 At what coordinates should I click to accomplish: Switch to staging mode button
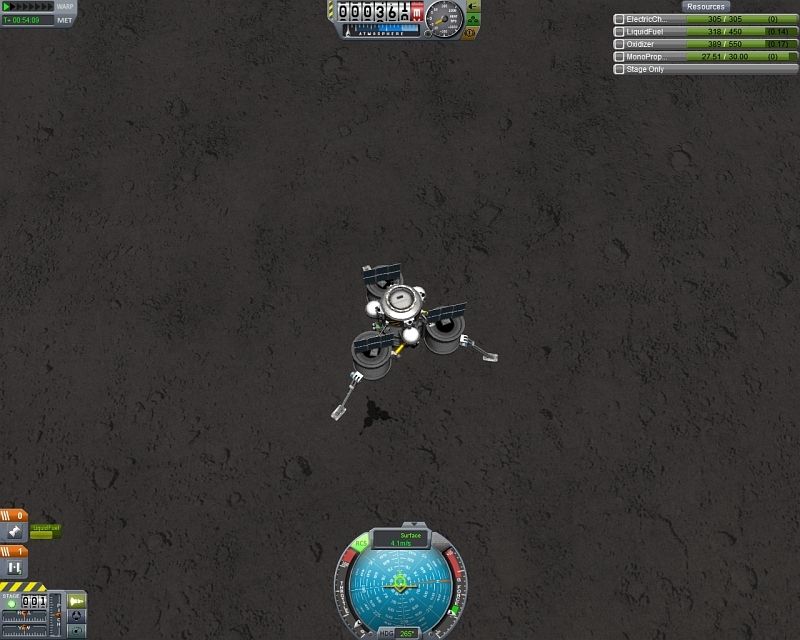[76, 600]
